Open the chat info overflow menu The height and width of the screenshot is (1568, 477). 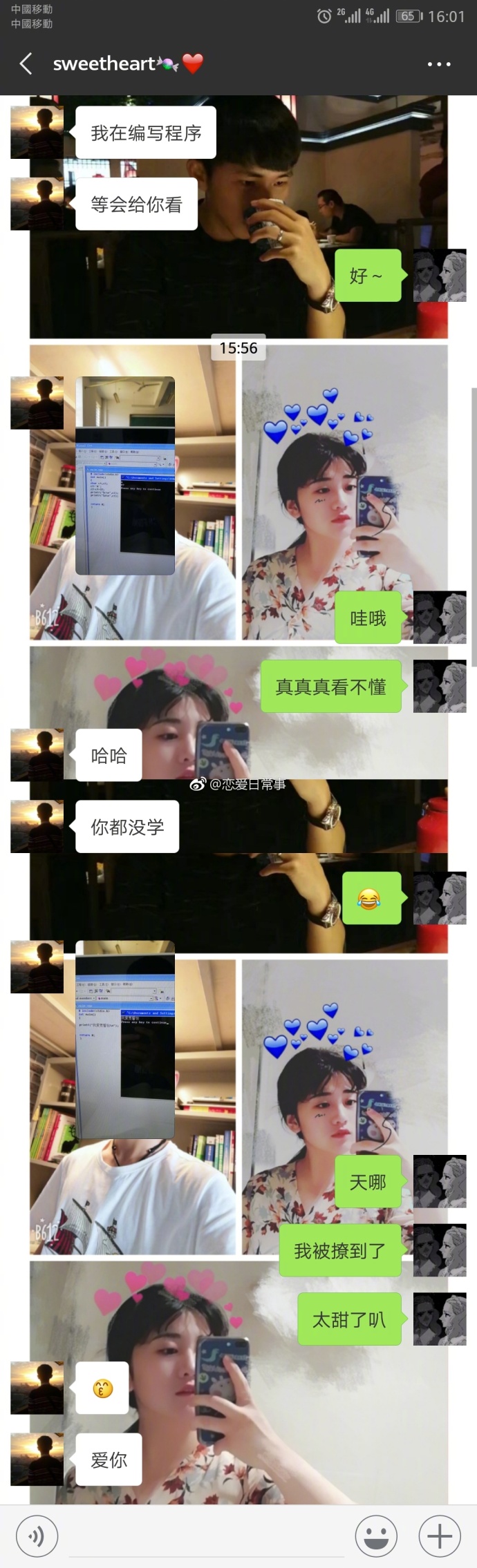(438, 64)
